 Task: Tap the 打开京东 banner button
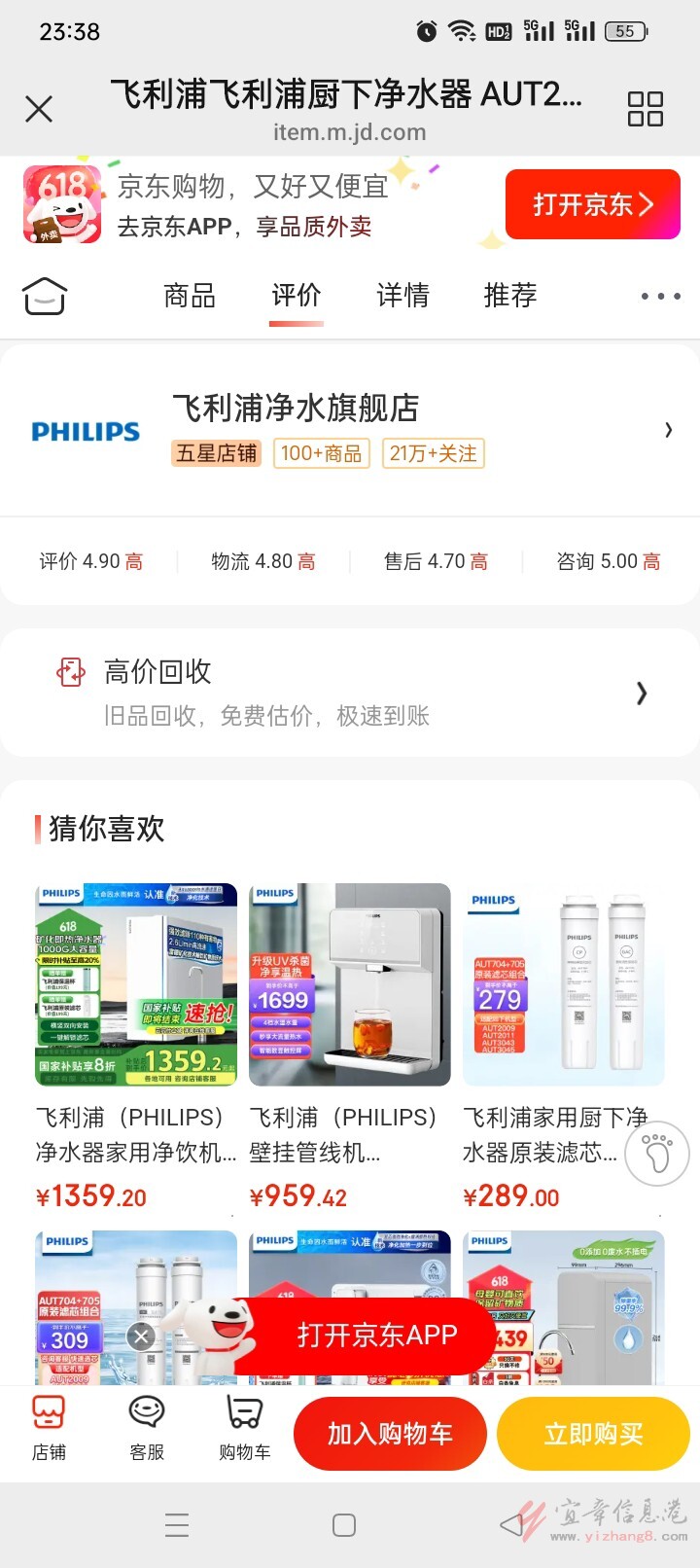point(592,204)
